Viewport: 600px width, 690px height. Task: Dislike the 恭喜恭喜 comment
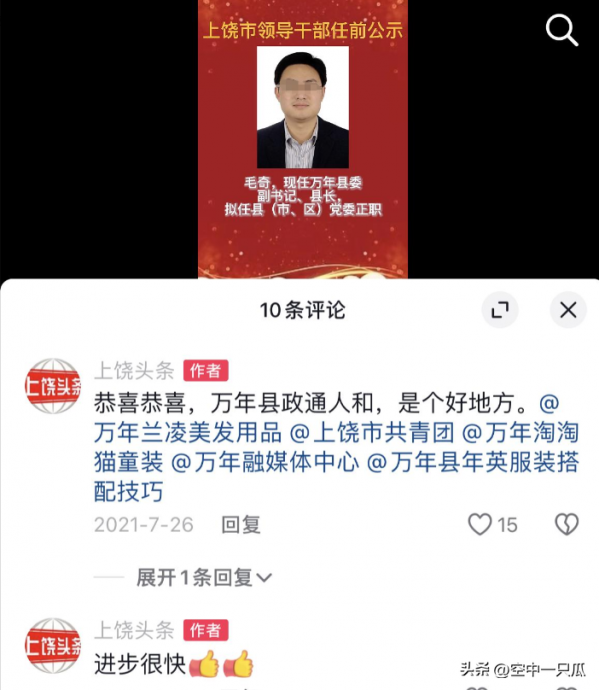566,524
